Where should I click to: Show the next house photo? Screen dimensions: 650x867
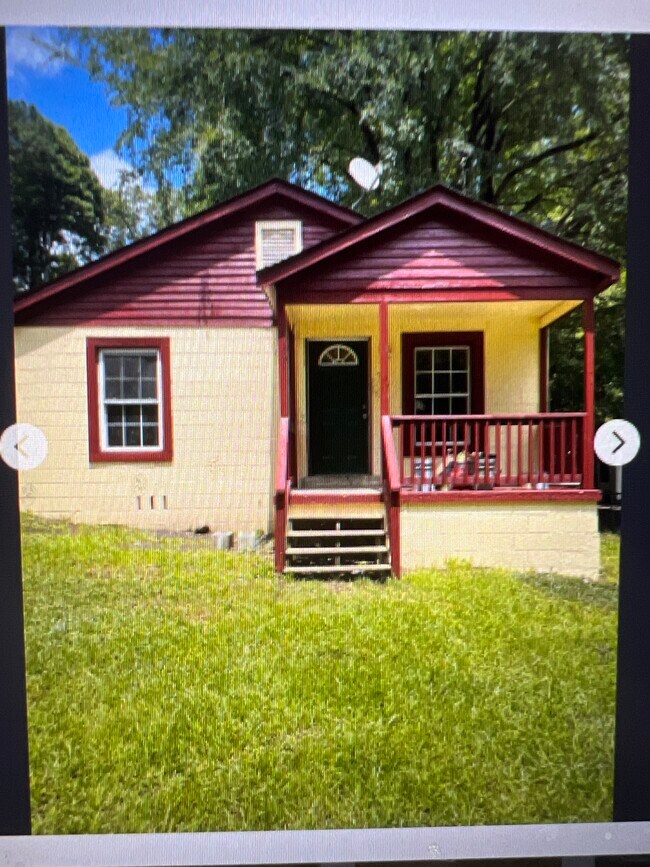[x=616, y=442]
